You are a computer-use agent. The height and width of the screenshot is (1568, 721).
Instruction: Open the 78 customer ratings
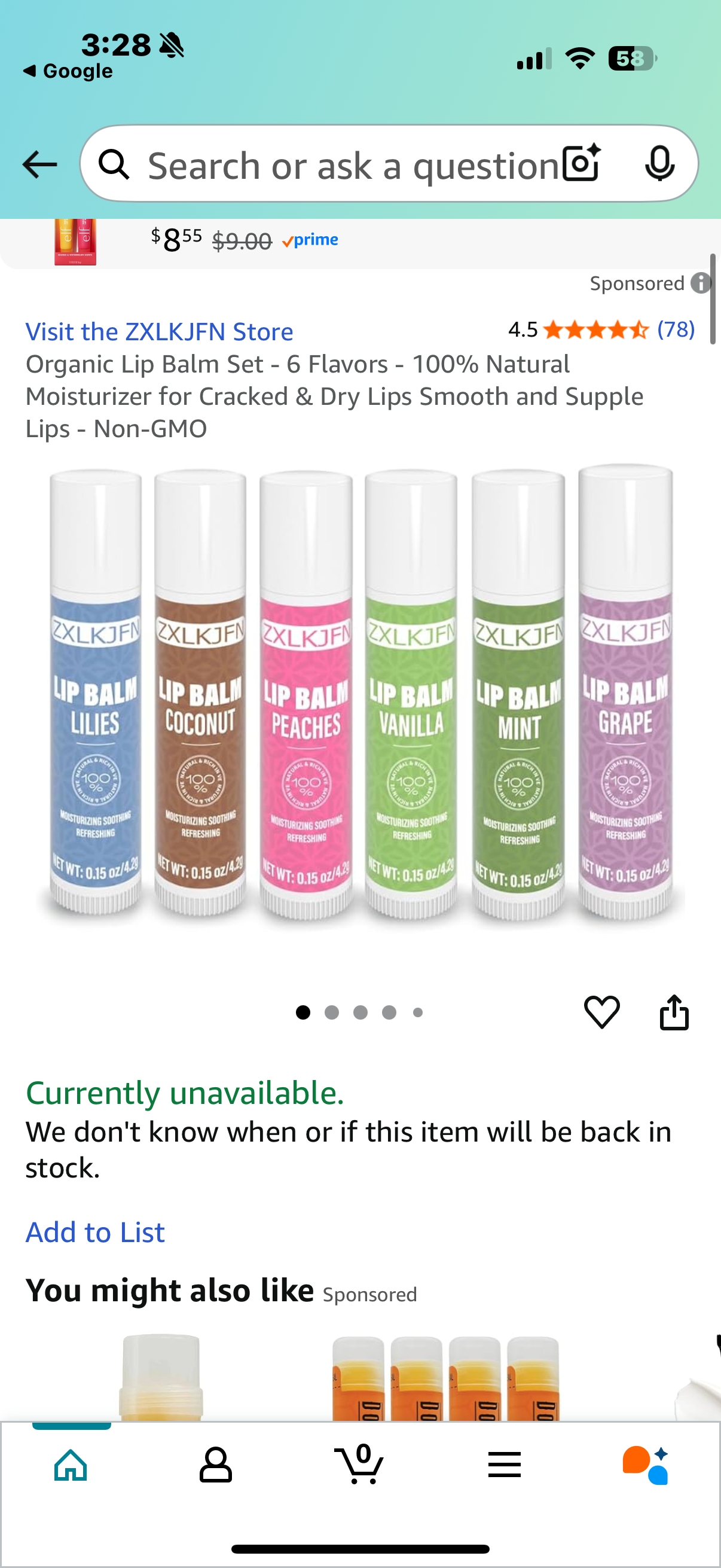(676, 330)
